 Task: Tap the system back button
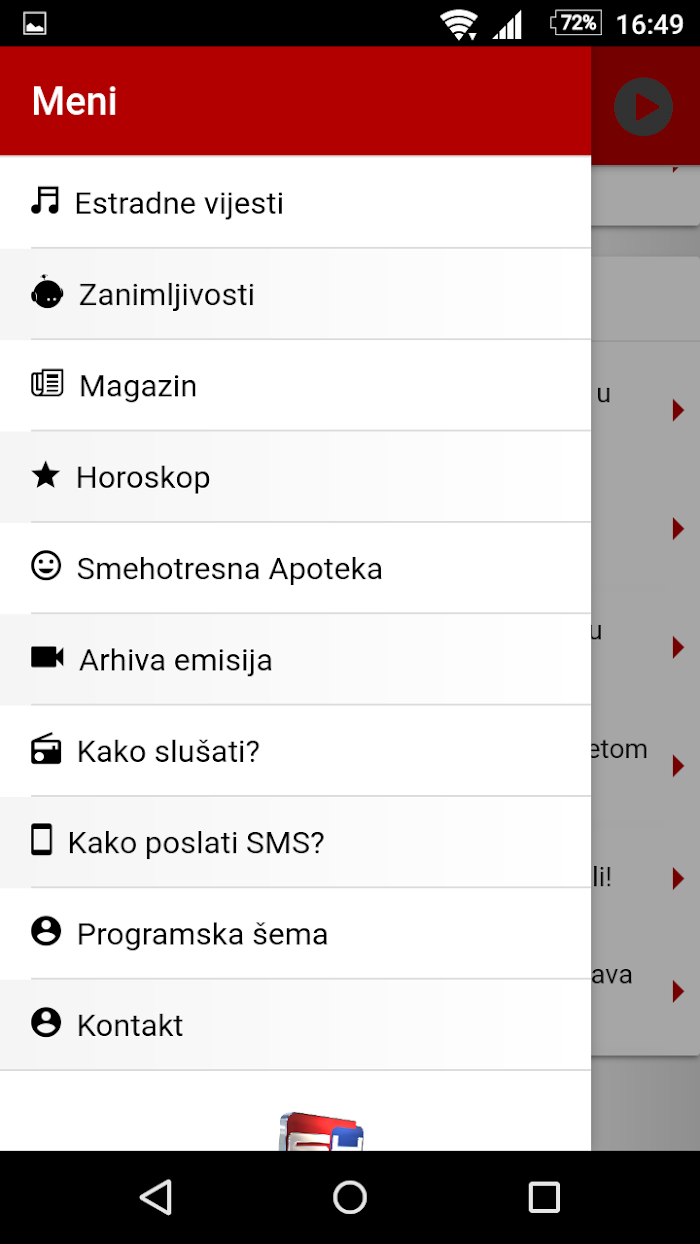156,1197
